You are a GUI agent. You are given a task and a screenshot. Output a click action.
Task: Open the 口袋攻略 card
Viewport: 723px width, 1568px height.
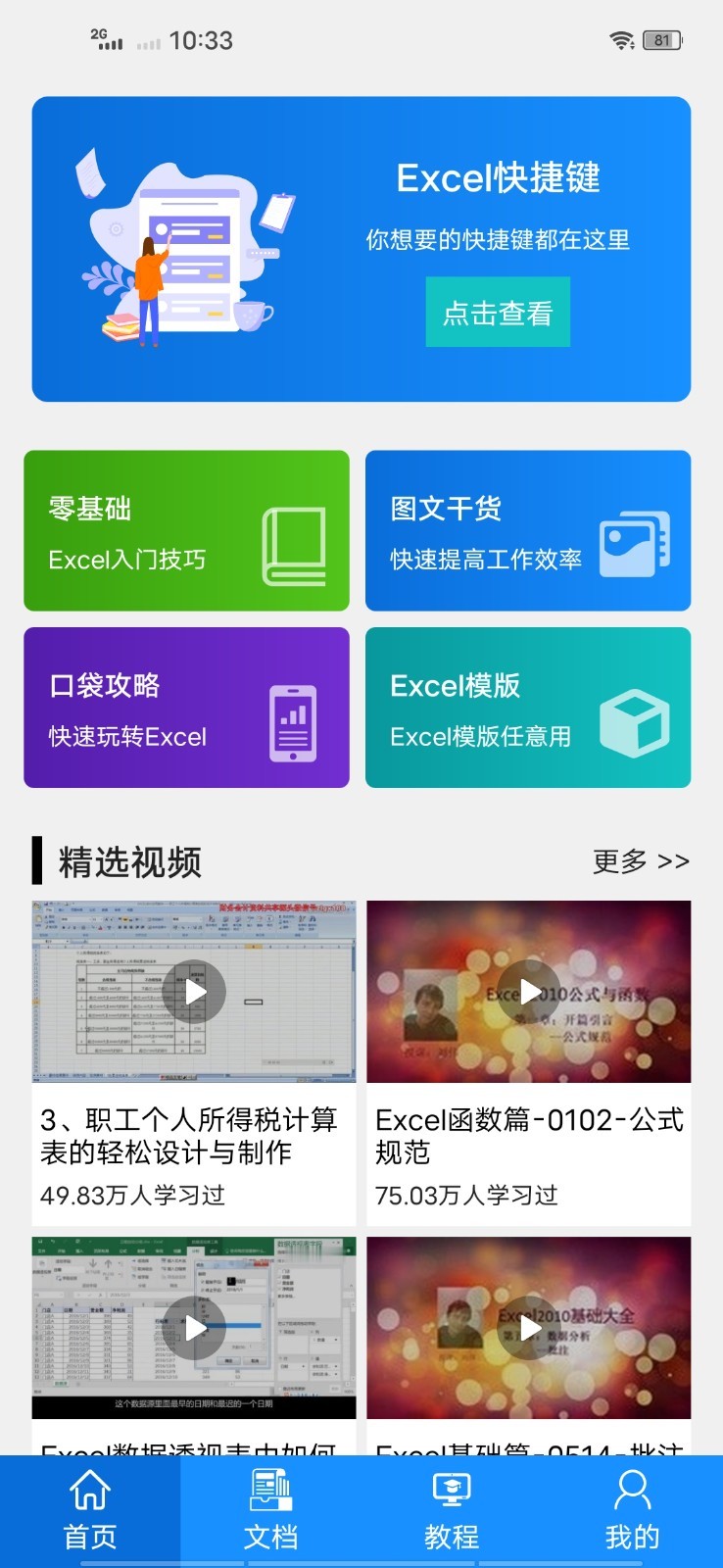pos(186,707)
